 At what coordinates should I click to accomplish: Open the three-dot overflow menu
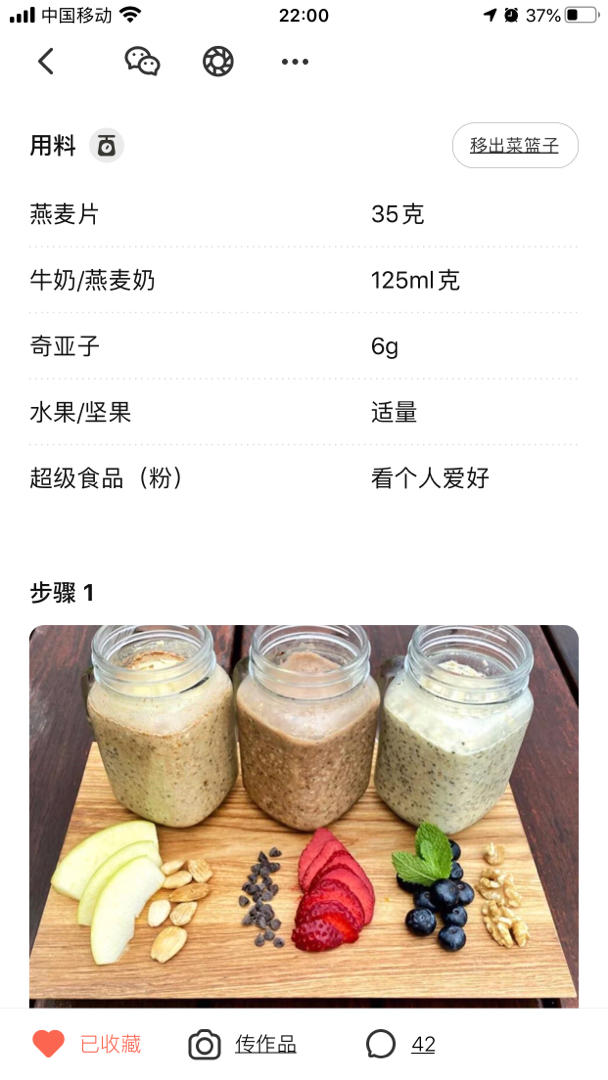coord(295,62)
